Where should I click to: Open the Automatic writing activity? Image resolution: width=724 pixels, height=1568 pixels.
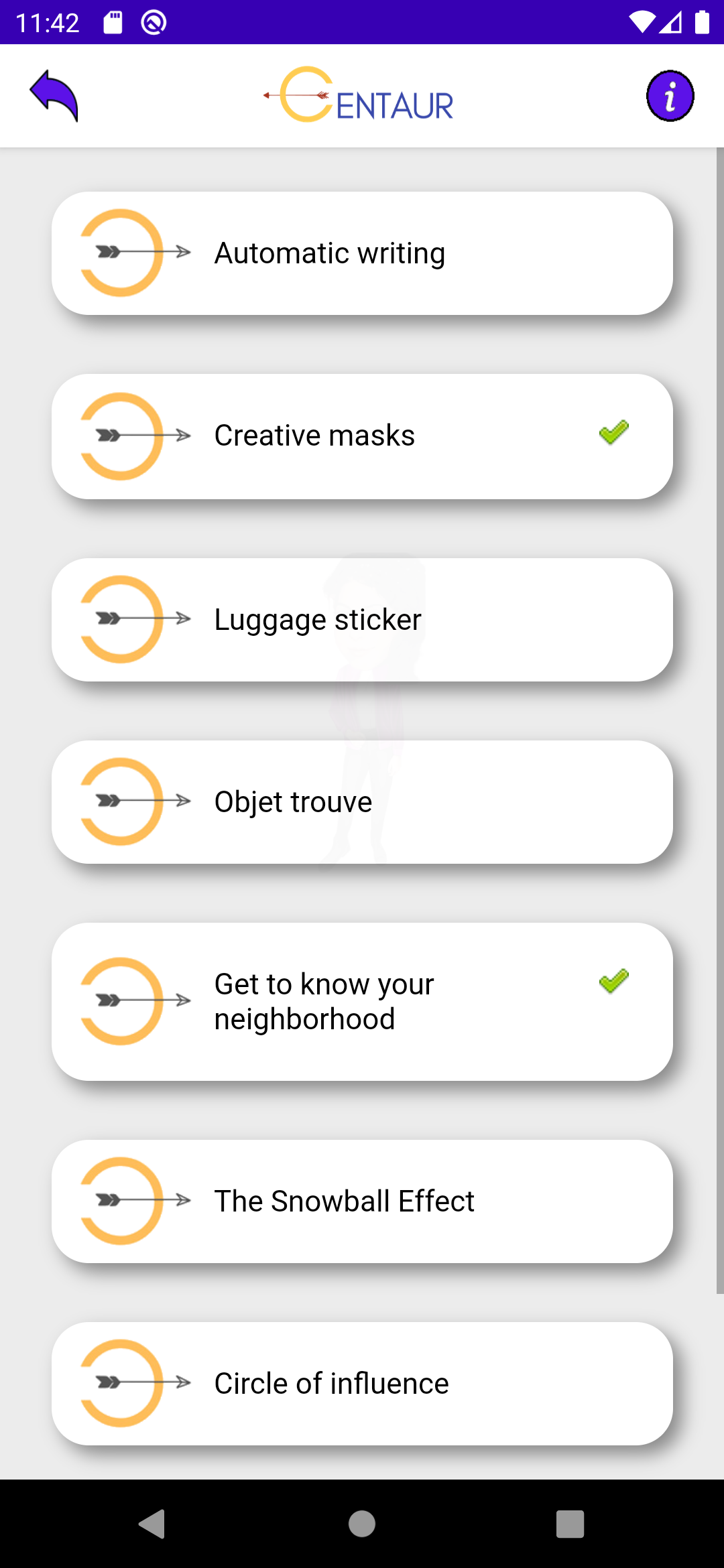(362, 253)
